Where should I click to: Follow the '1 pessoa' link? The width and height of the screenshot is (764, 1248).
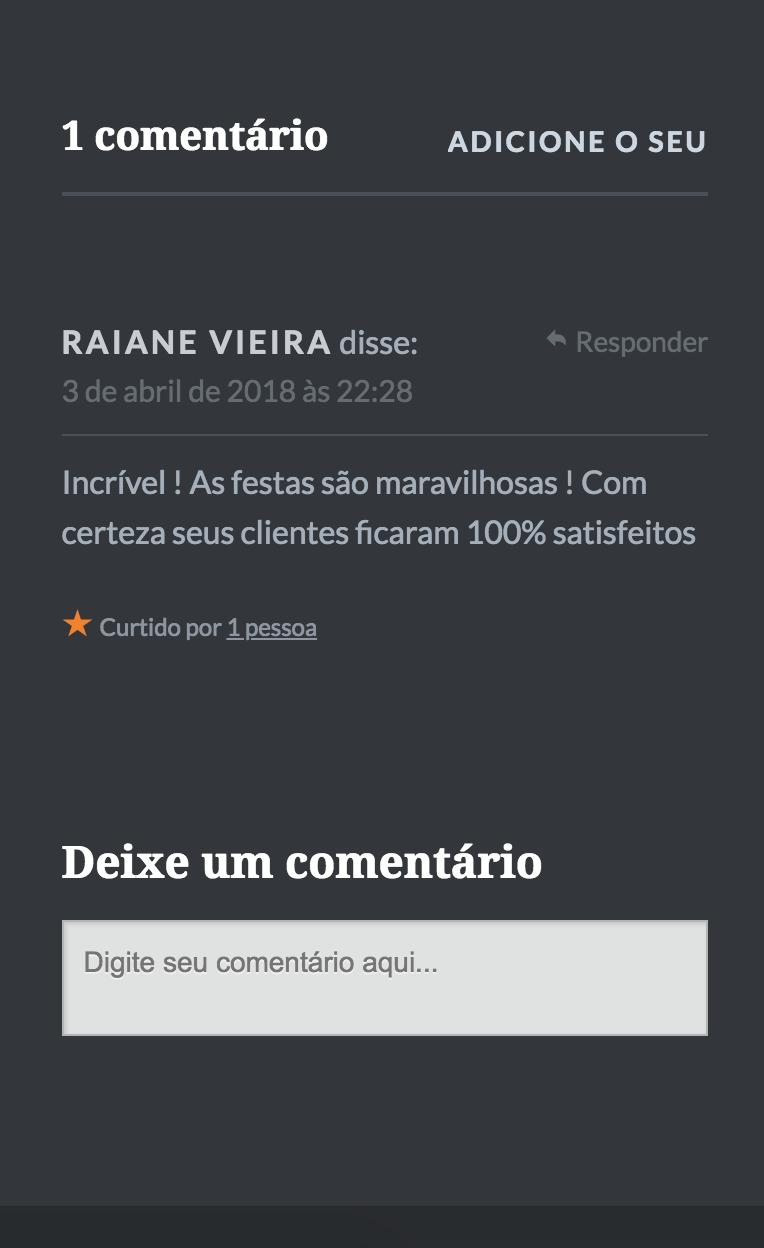click(271, 628)
